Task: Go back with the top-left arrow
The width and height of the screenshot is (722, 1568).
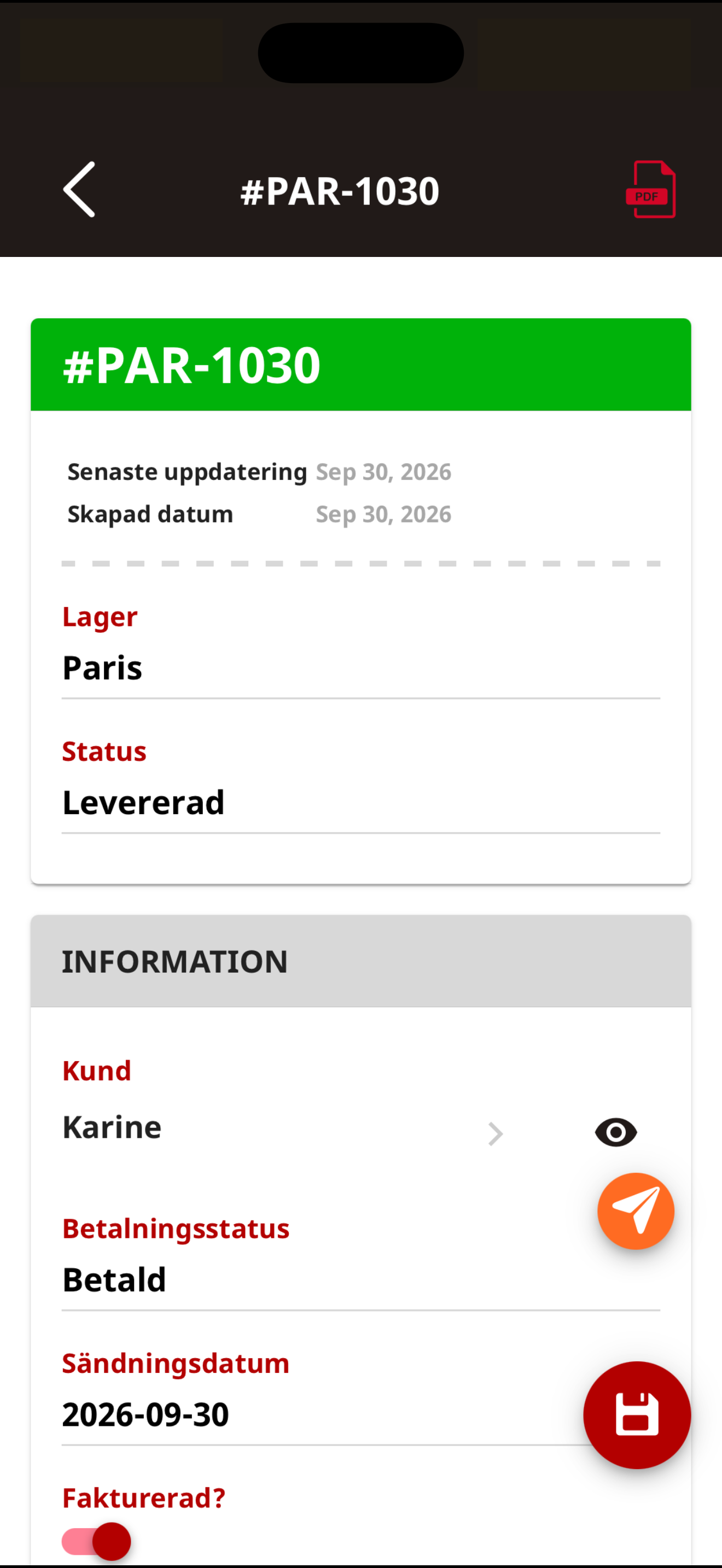Action: point(79,189)
